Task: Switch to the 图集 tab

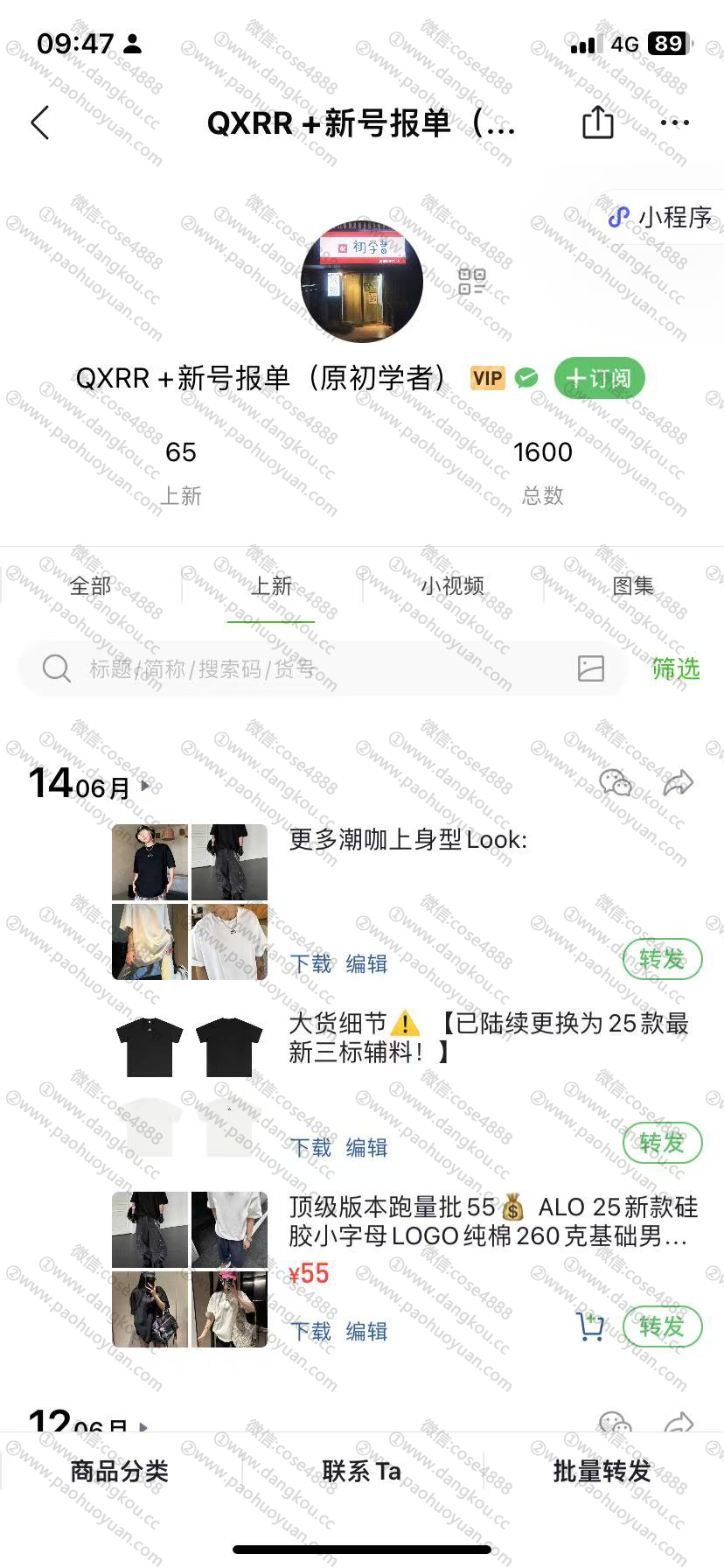Action: pos(633,585)
